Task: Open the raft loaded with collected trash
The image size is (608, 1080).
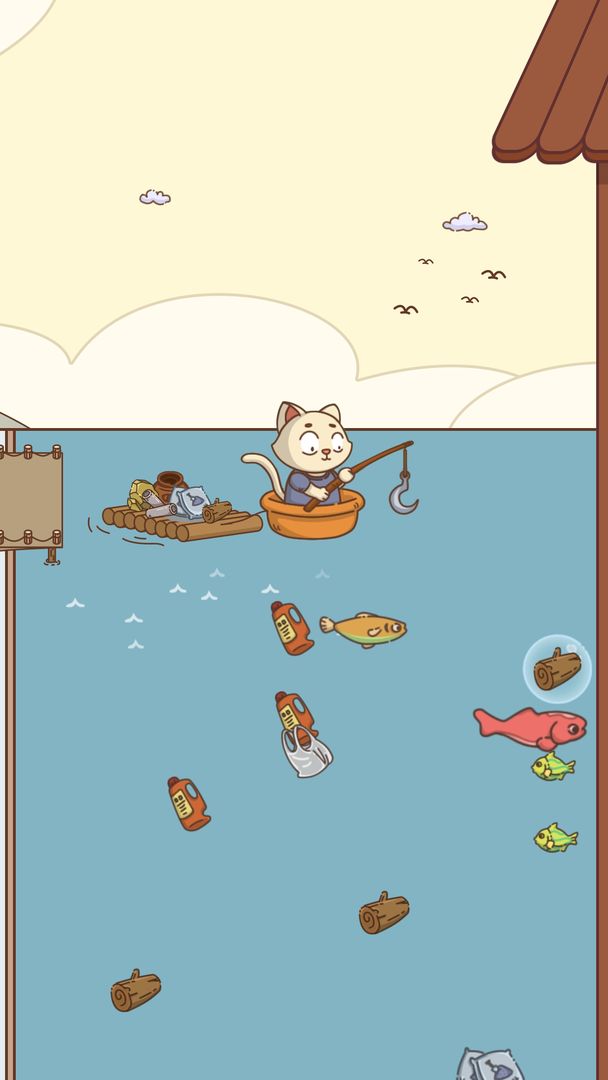Action: pyautogui.click(x=182, y=513)
